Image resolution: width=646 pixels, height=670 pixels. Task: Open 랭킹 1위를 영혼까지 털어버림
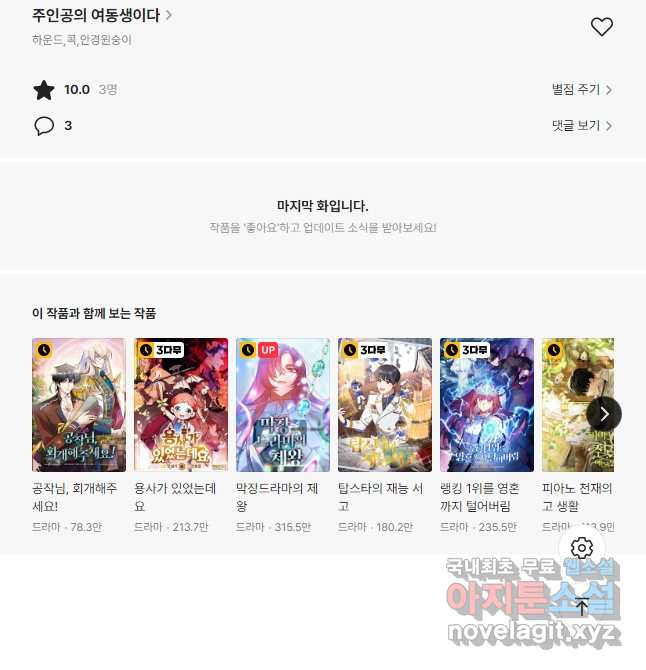pos(487,405)
